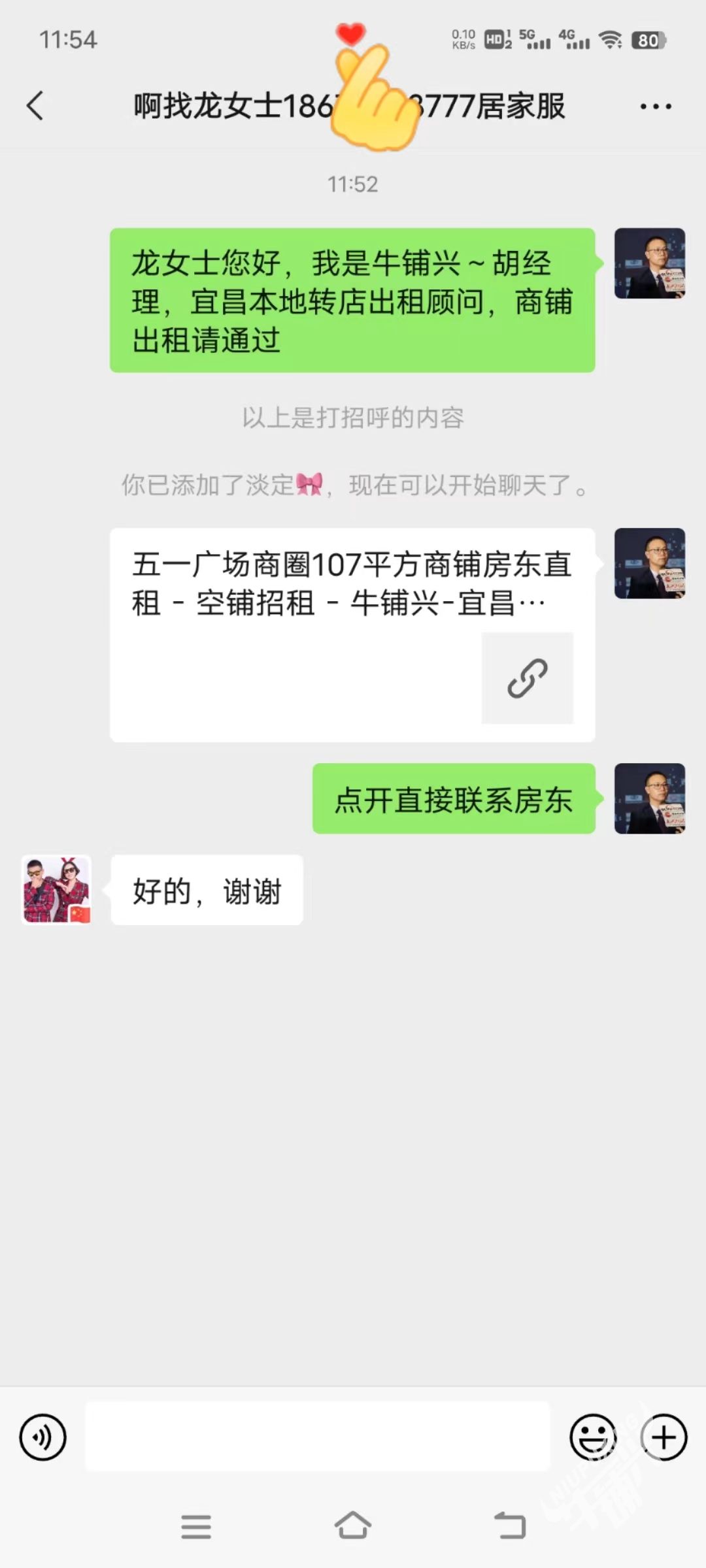Switch to voice message input
Screen dimensions: 706x1568
click(x=42, y=1437)
